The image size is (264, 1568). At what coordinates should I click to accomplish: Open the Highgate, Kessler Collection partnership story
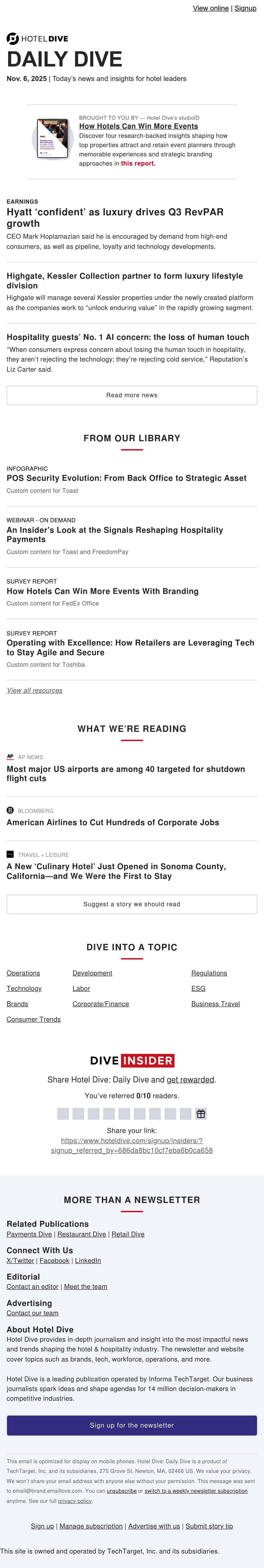click(x=125, y=281)
